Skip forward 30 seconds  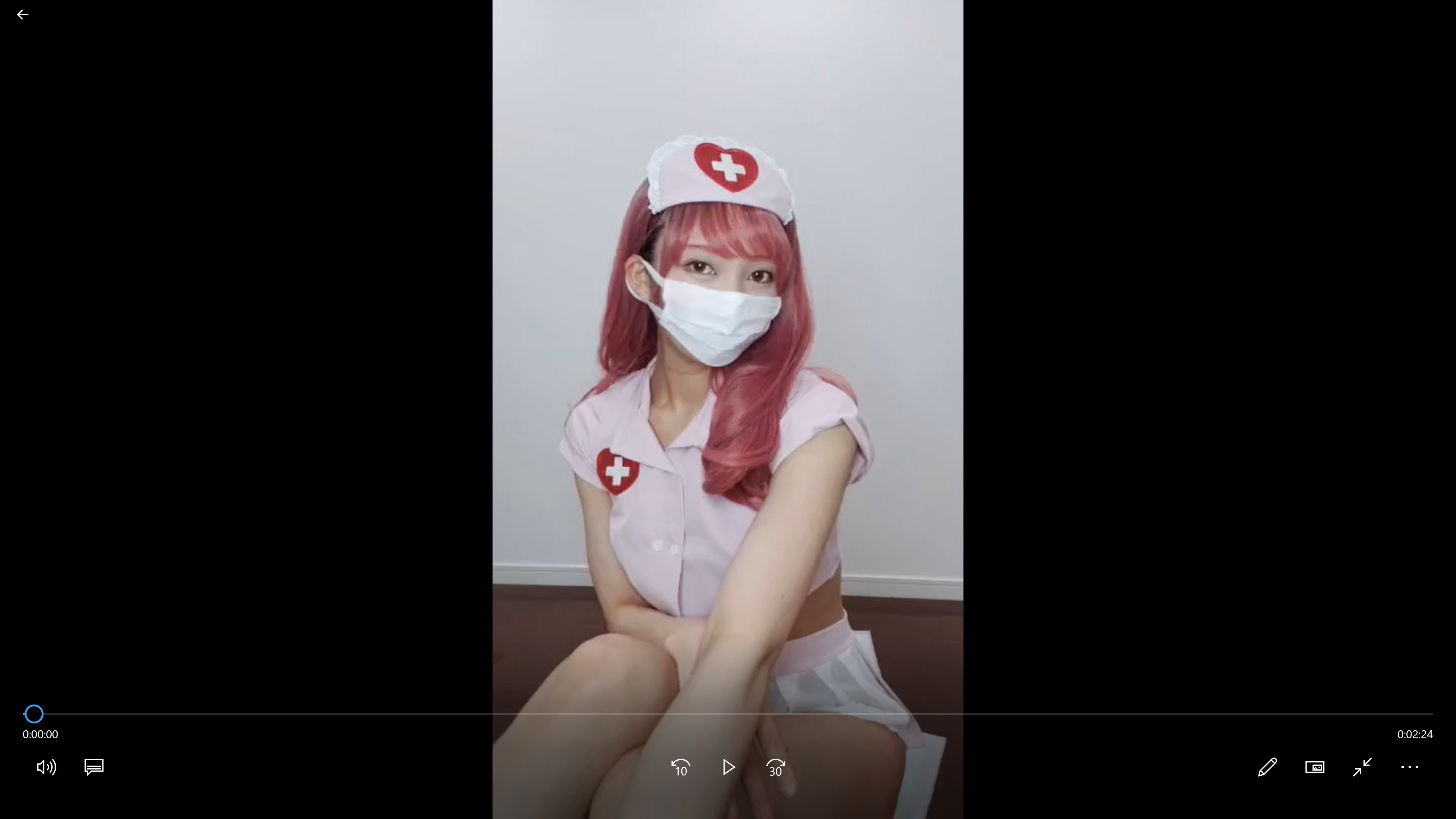775,767
